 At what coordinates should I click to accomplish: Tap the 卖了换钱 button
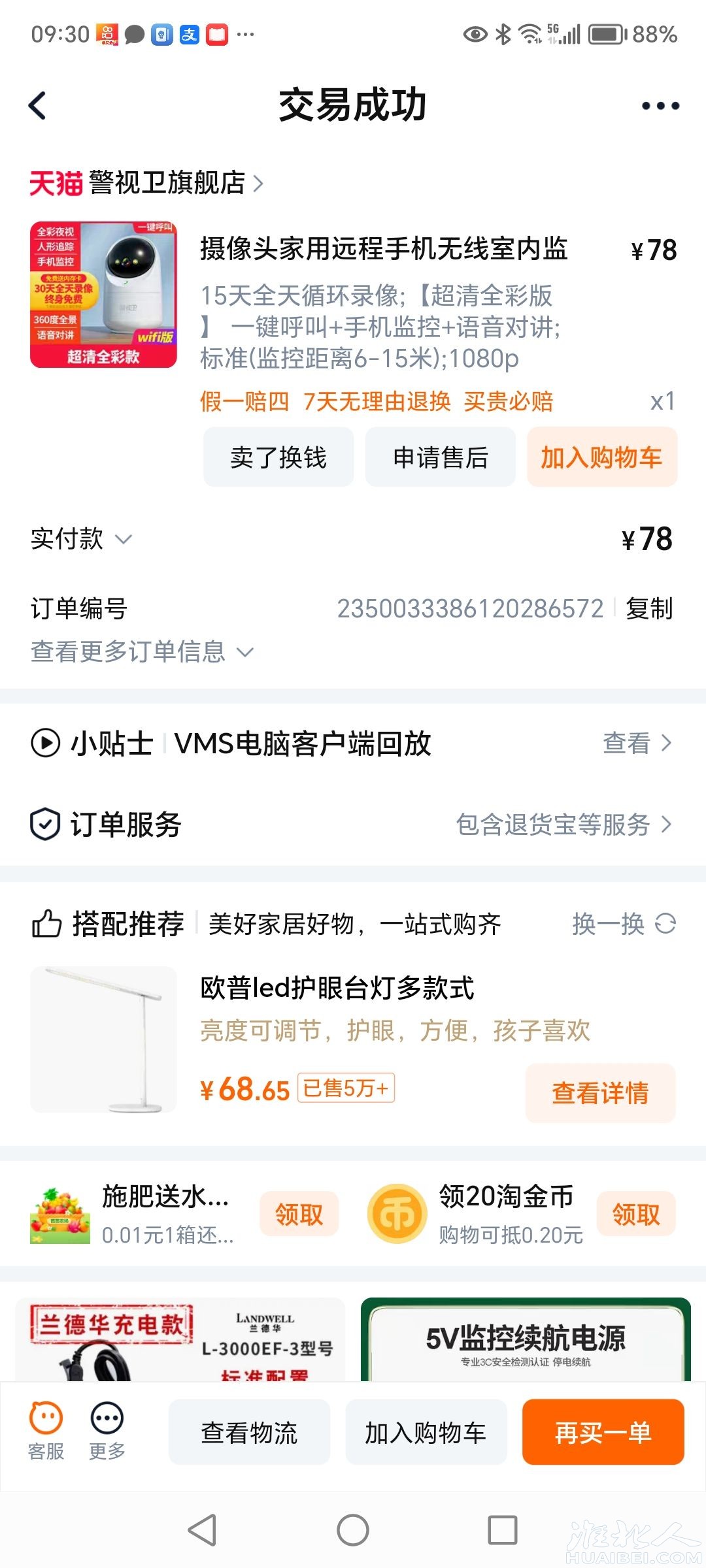click(x=278, y=457)
